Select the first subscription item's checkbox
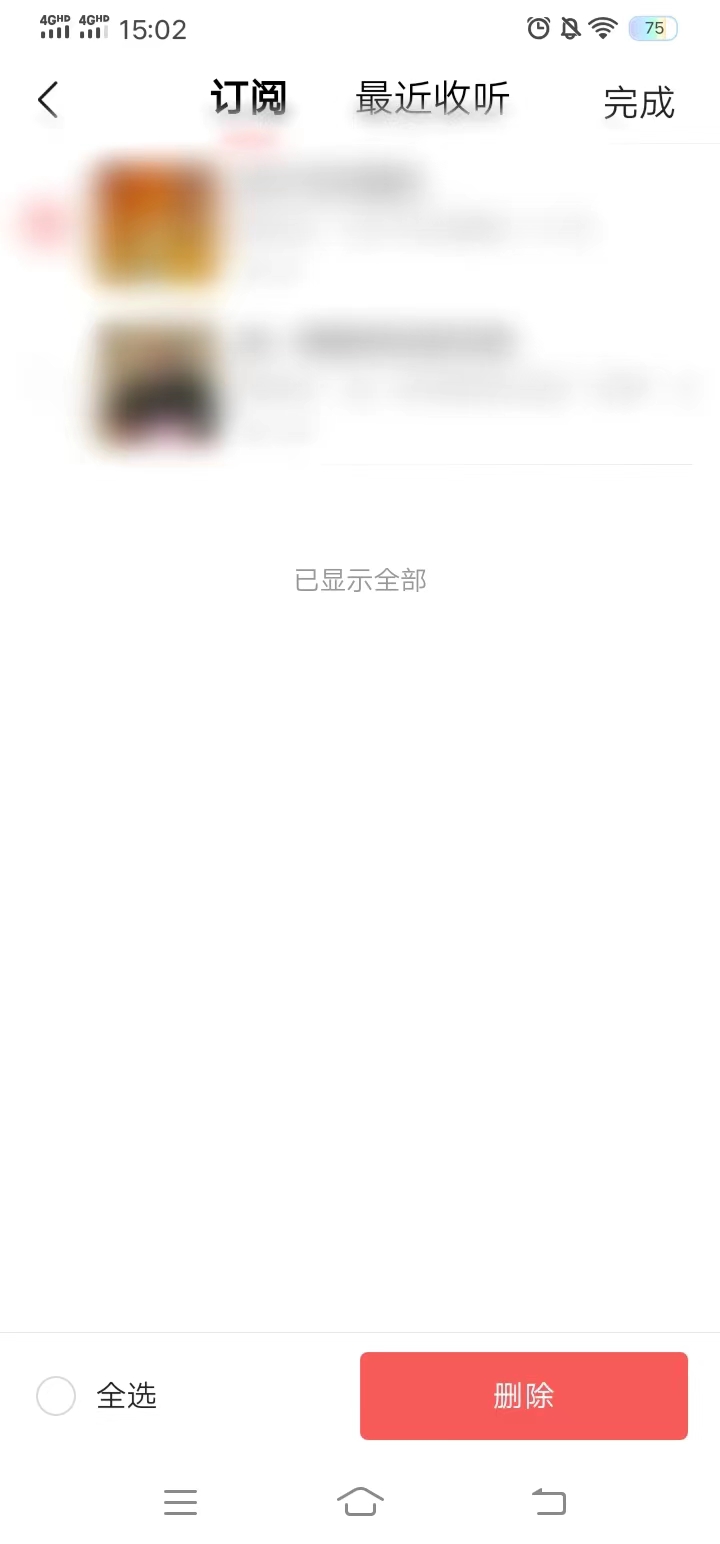 click(x=42, y=222)
